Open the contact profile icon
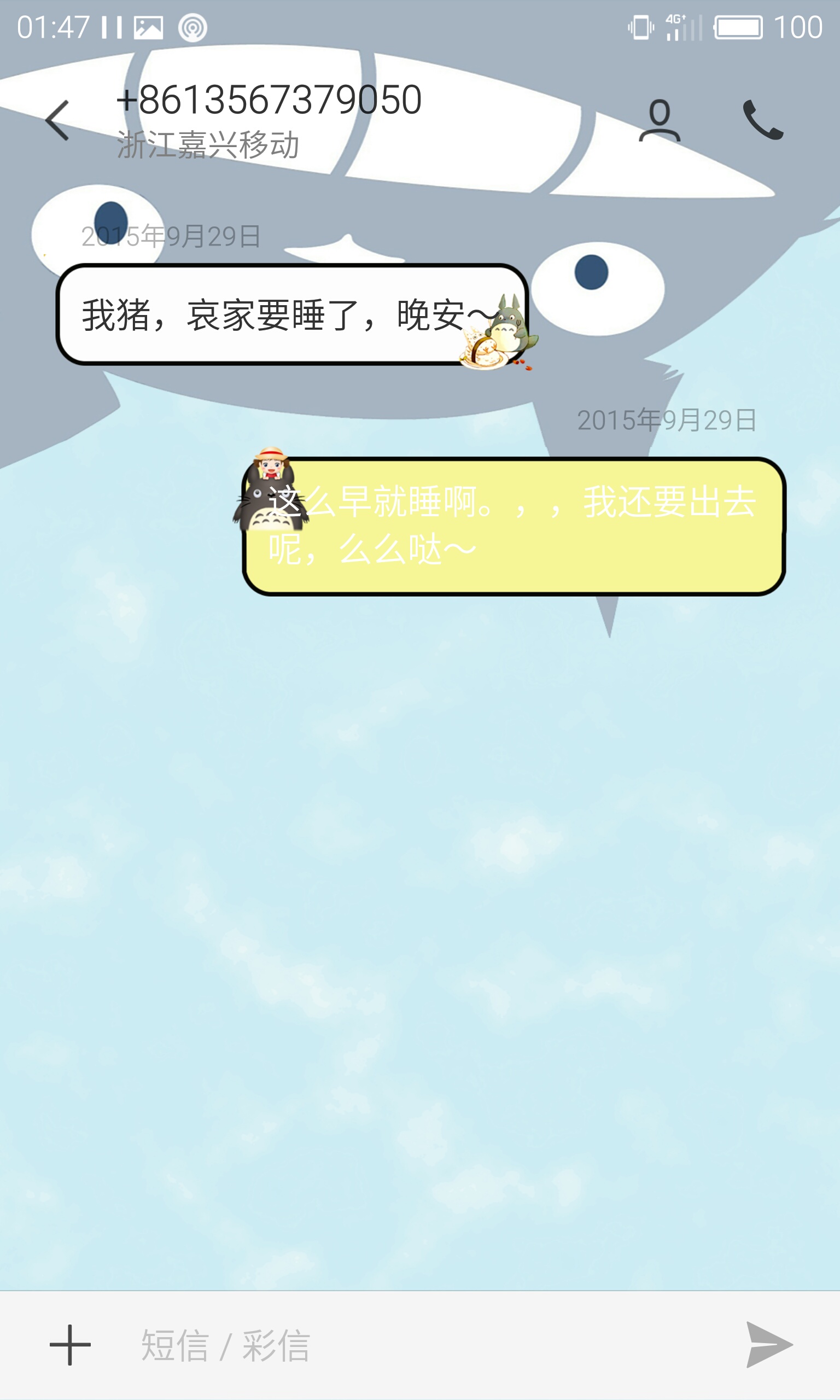840x1400 pixels. point(660,120)
